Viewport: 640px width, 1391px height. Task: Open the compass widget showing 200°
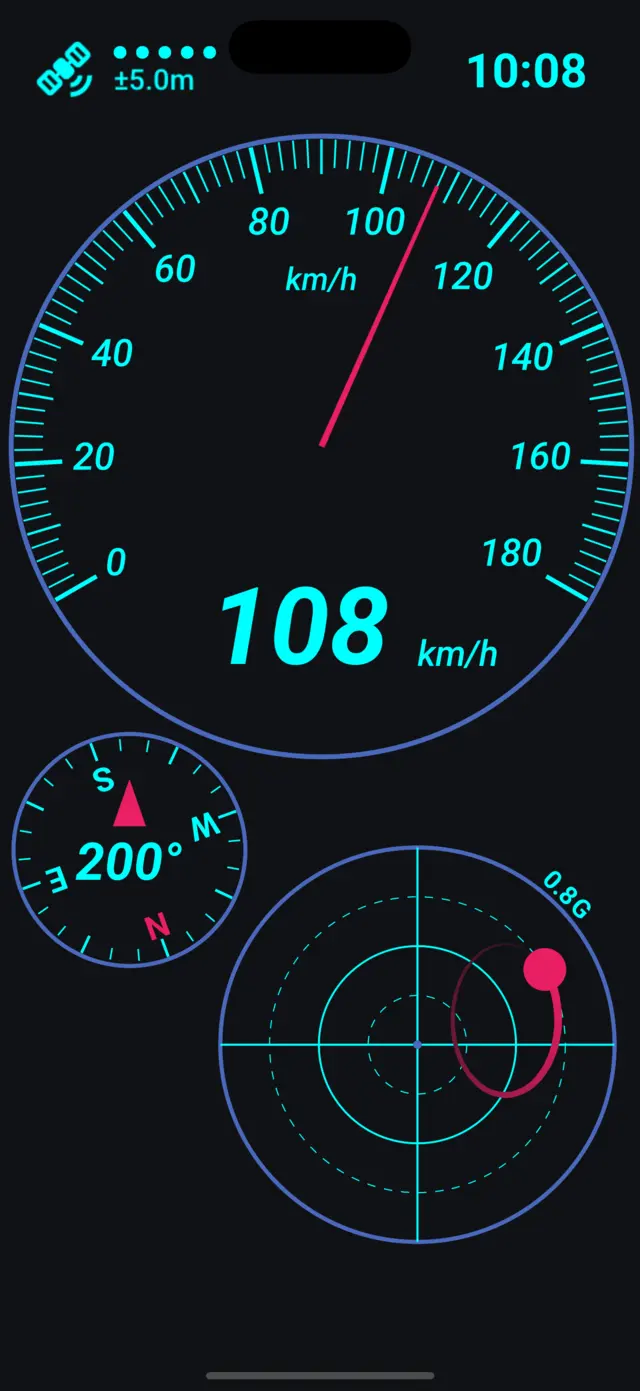[129, 850]
